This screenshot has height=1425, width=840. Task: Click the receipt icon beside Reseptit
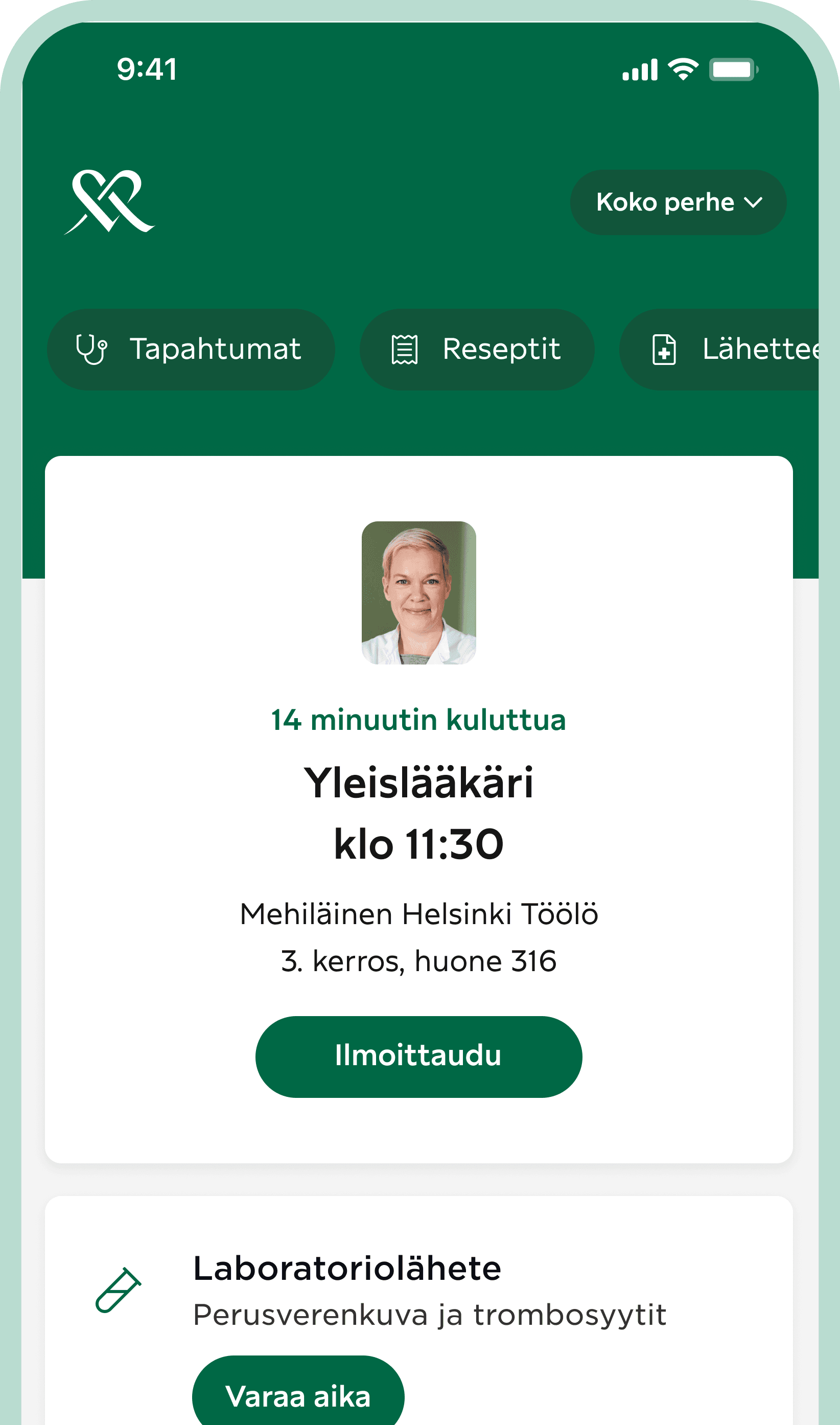click(x=404, y=349)
